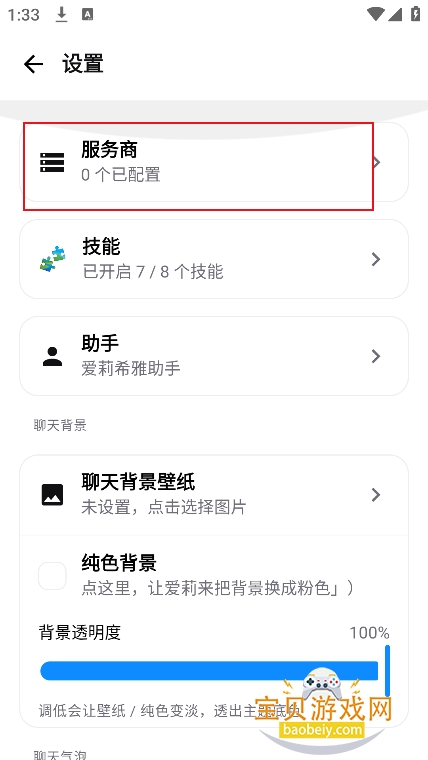Open the 纯色背景 color swatch
Screen dimensions: 428x760
click(52, 576)
